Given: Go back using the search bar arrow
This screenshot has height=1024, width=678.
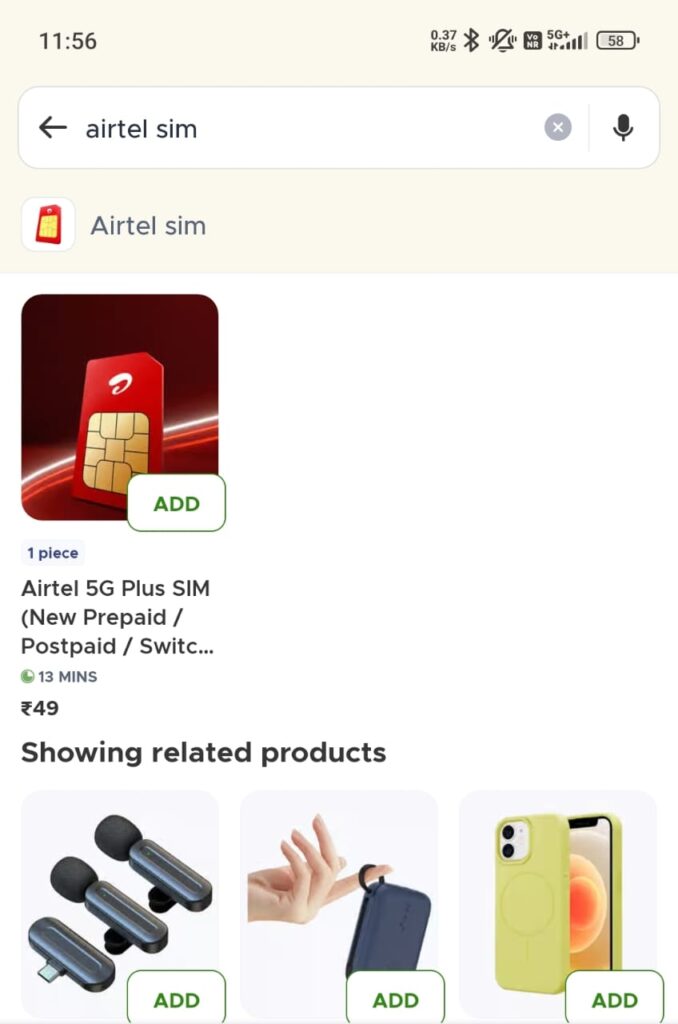Looking at the screenshot, I should coord(52,127).
